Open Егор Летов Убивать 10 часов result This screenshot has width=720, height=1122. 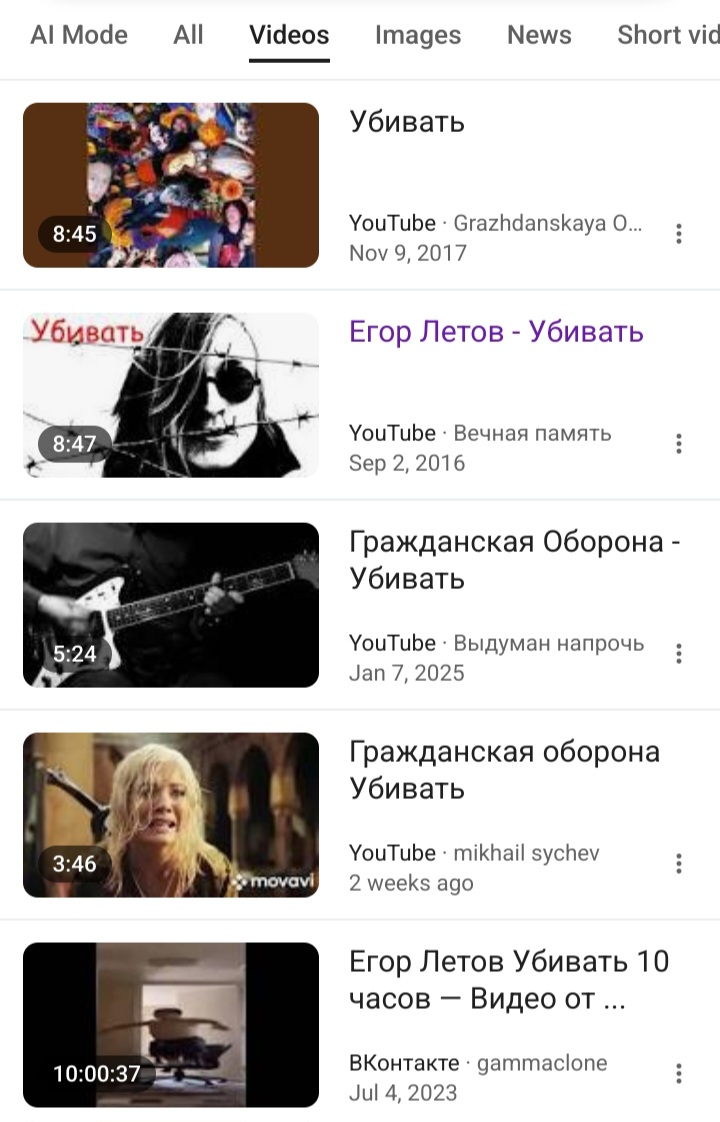[508, 980]
